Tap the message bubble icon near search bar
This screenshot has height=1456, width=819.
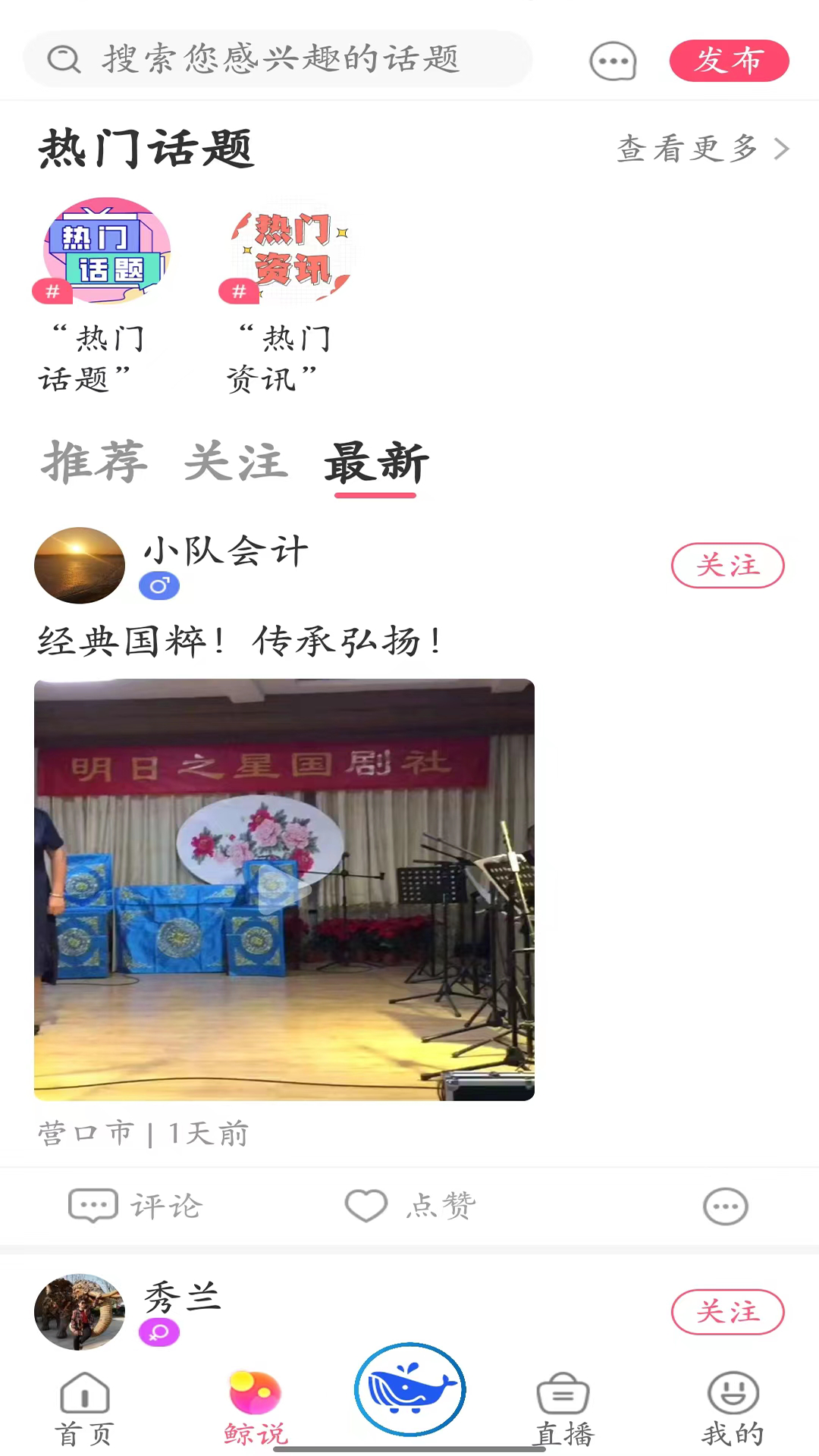point(613,61)
